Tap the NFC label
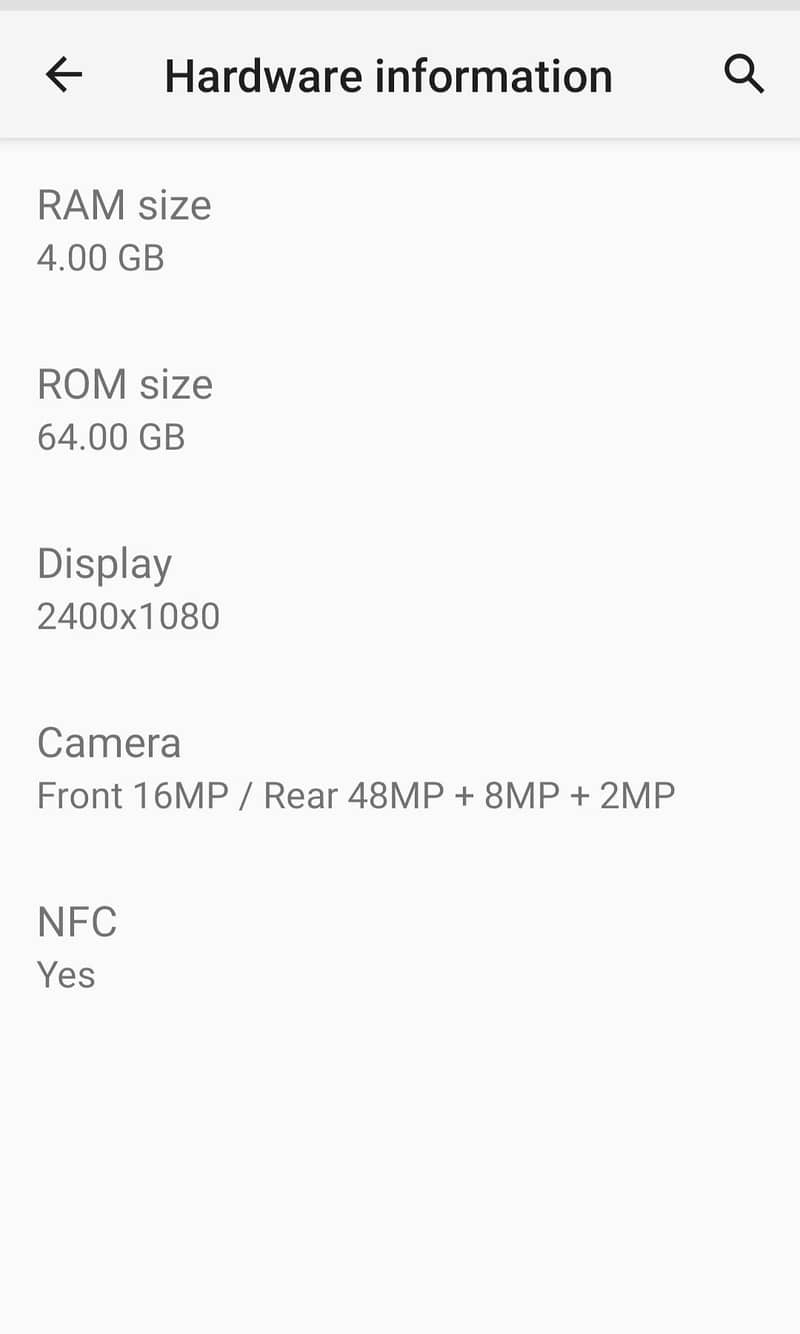 click(77, 921)
